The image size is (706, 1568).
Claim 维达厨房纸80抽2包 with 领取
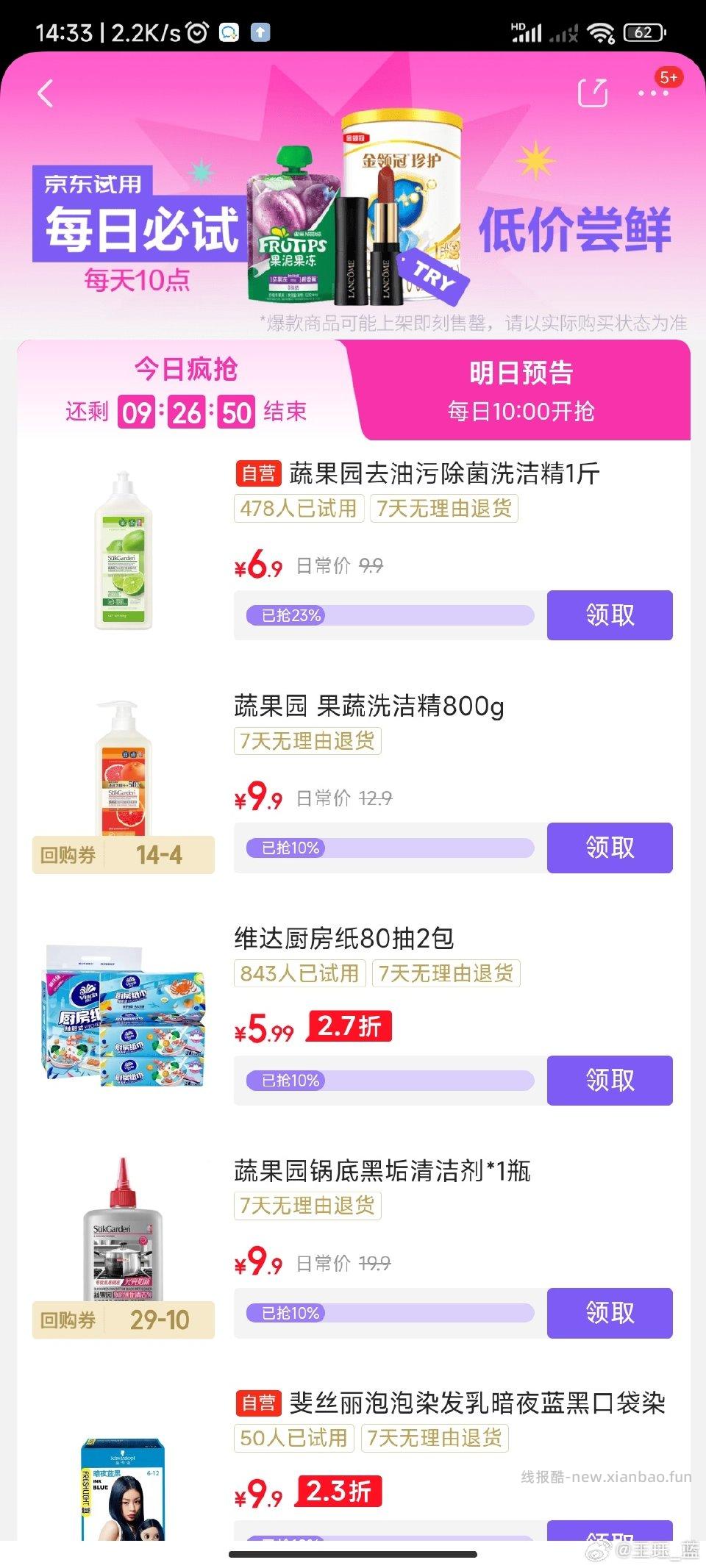[x=610, y=1081]
